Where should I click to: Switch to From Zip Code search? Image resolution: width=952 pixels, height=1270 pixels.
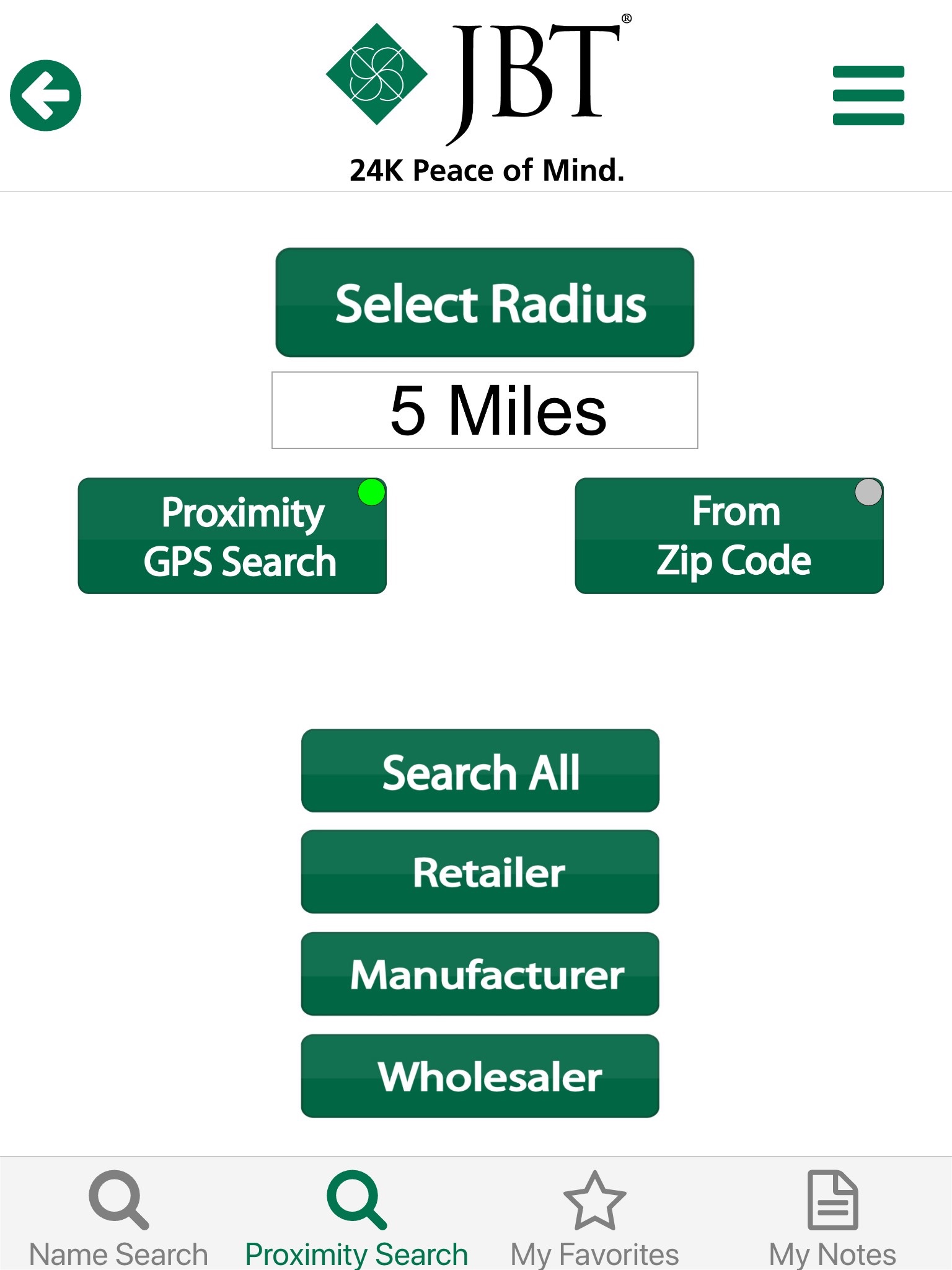pos(729,536)
